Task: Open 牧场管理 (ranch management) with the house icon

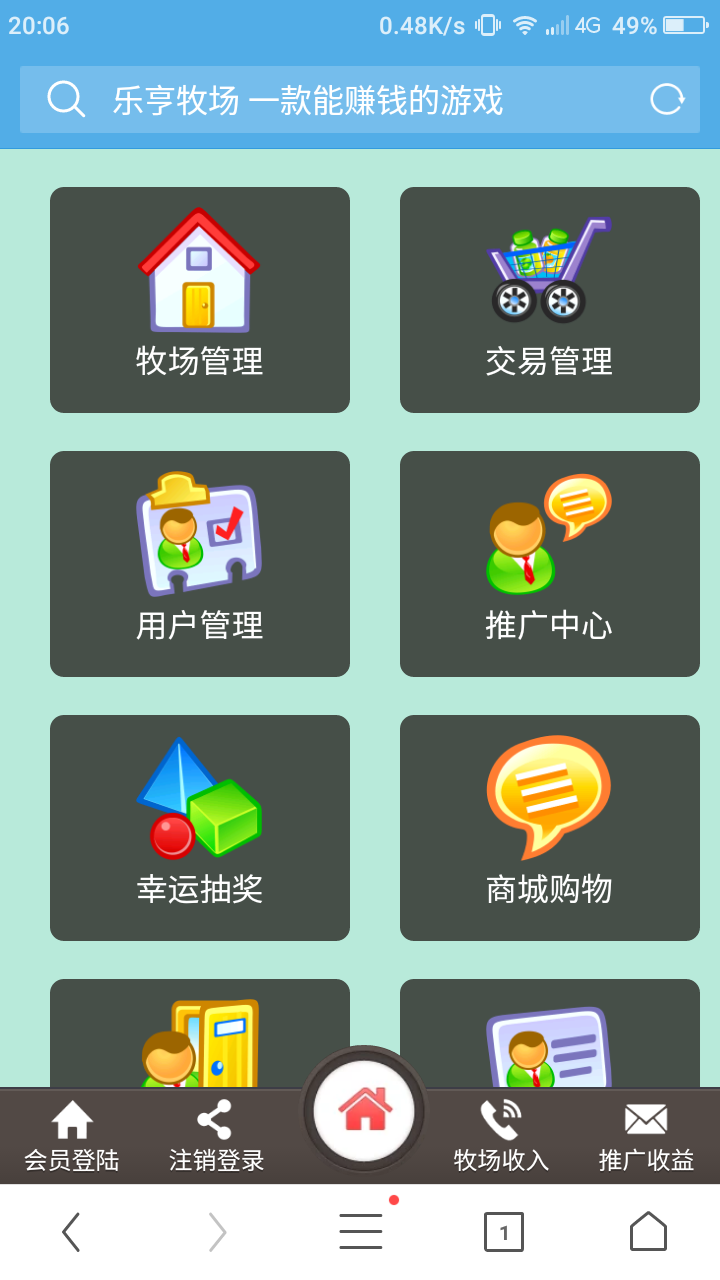Action: (199, 300)
